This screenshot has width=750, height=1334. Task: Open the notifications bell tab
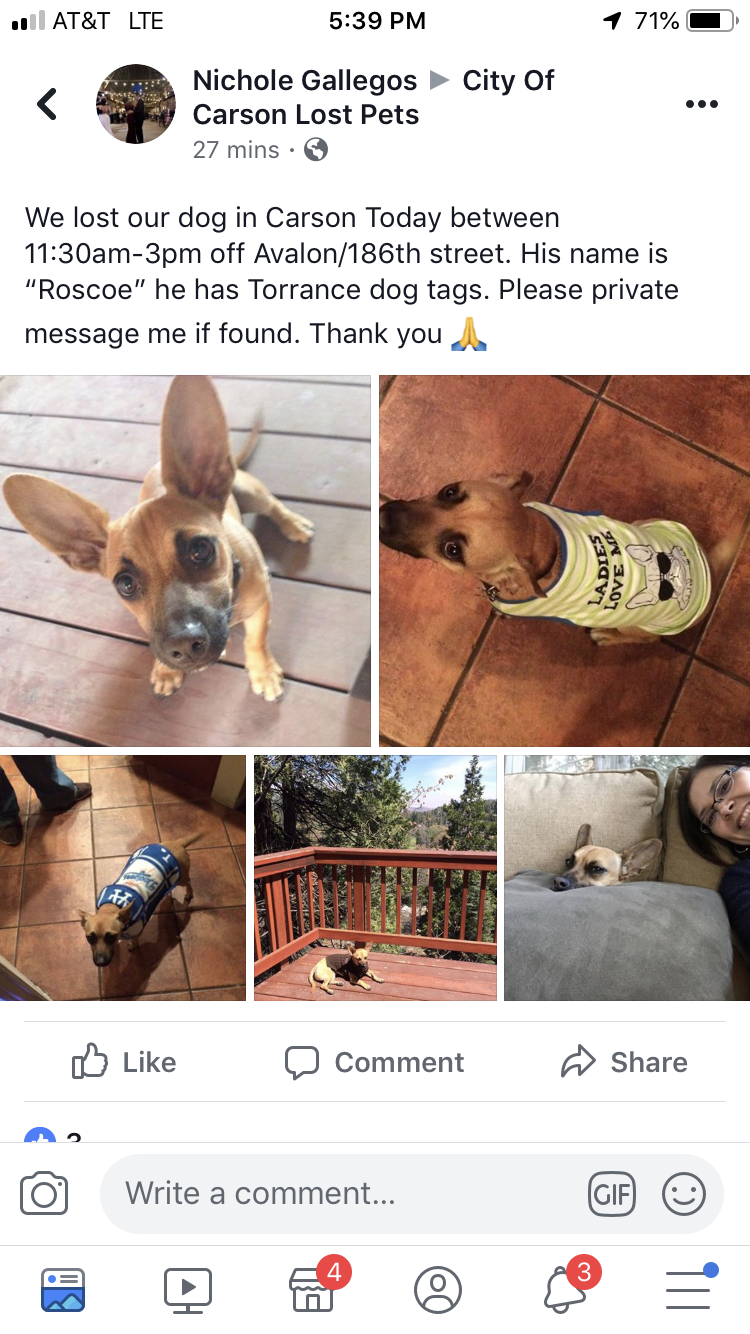pyautogui.click(x=564, y=1290)
